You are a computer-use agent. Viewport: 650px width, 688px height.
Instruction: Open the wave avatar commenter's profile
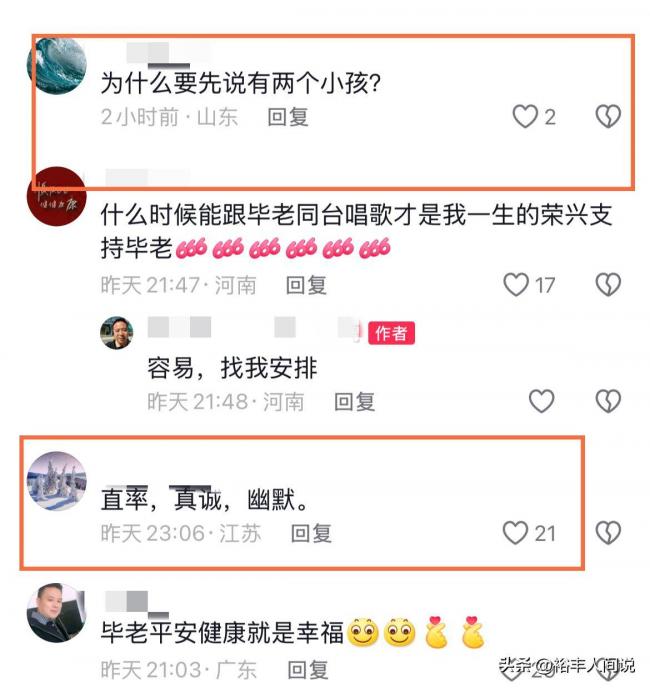point(56,65)
